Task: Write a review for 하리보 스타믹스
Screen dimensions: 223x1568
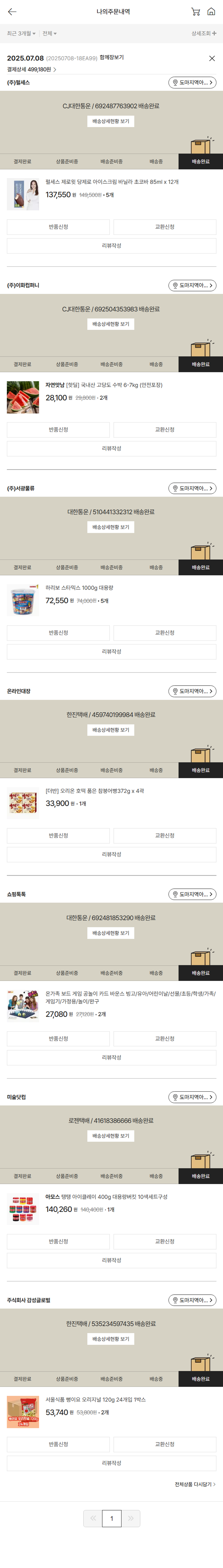Action: 111,651
